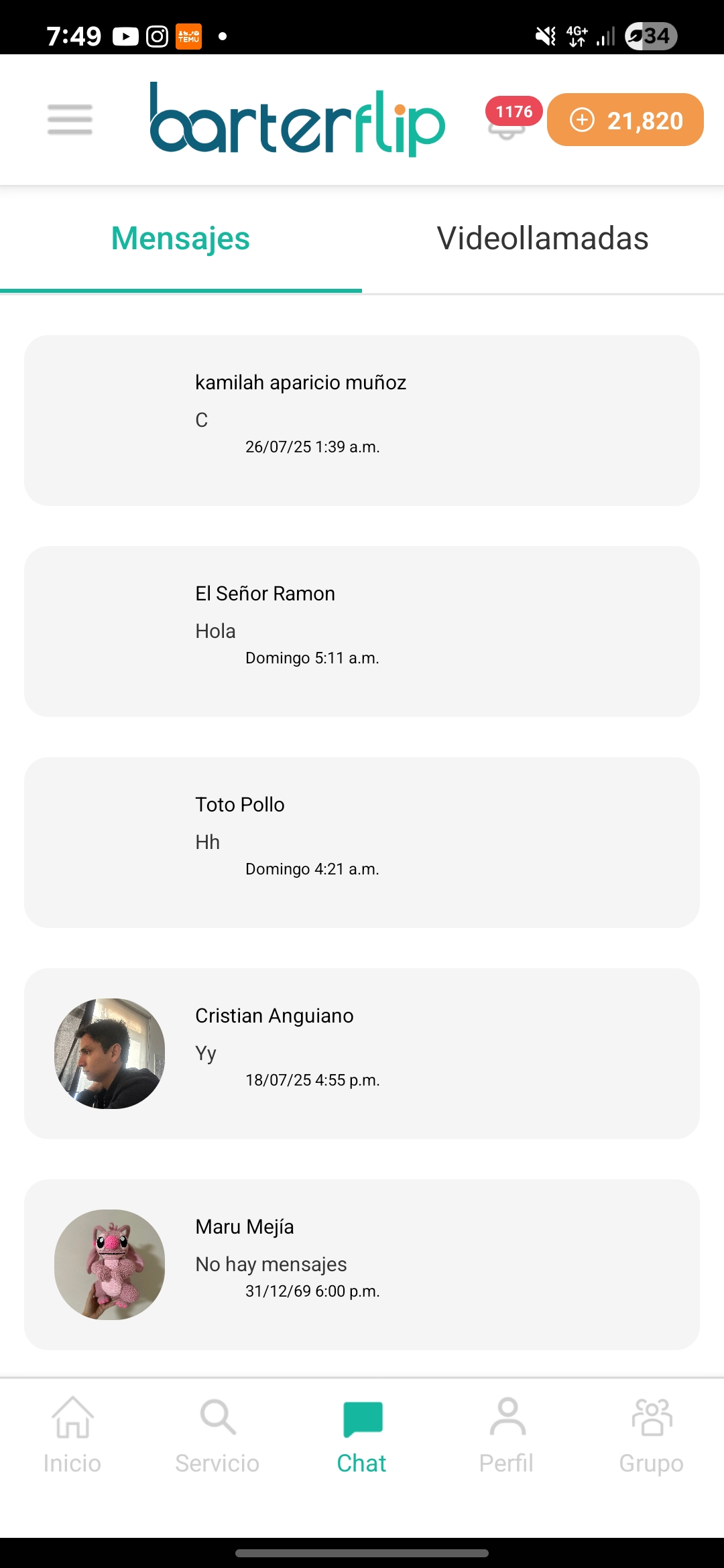Screen dimensions: 724x1568
Task: Select the Mensajes tab
Action: pos(180,239)
